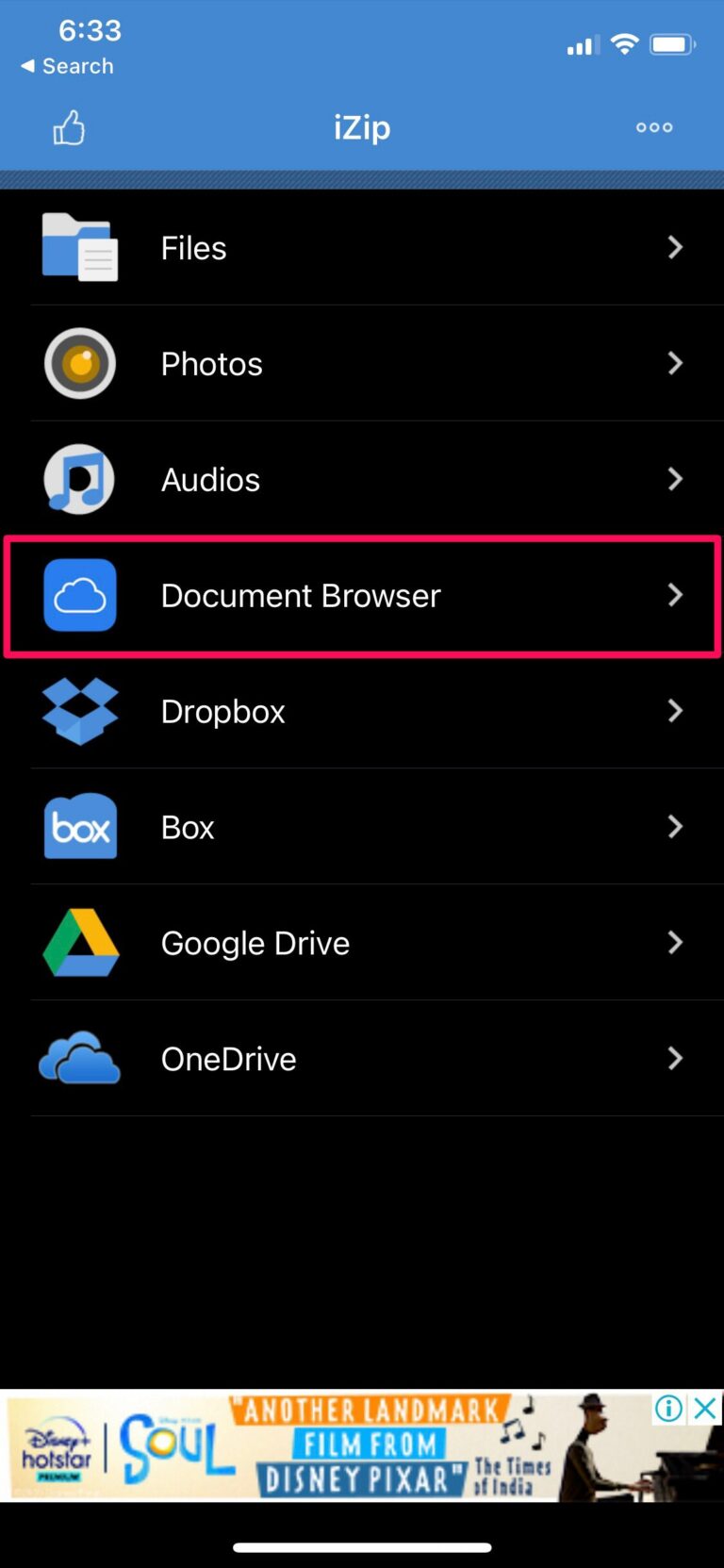Tap the ad info circle icon
The width and height of the screenshot is (724, 1568).
coord(668,1410)
